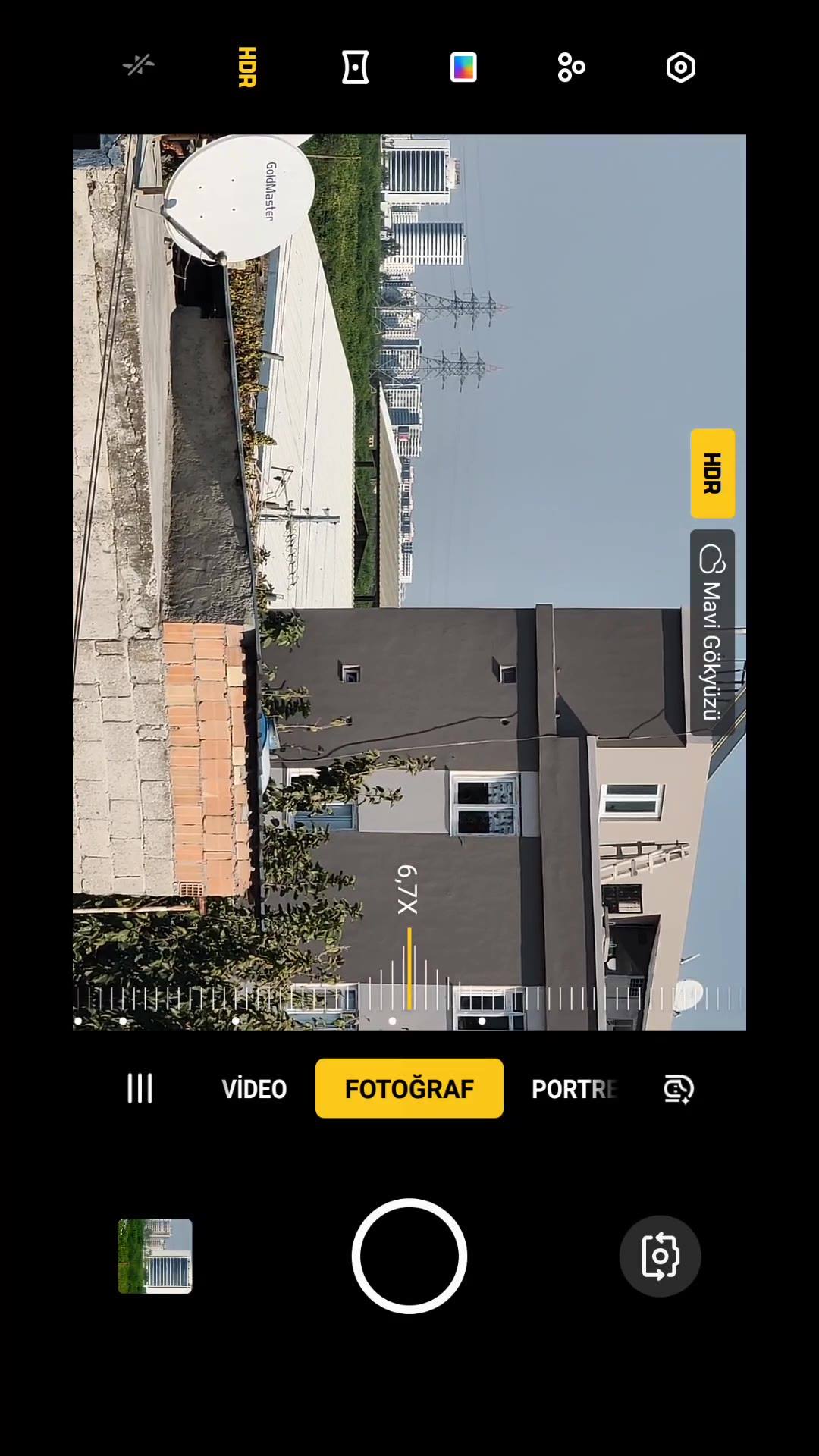Open the color filters icon
Screen dimensions: 819x1456
click(x=463, y=67)
